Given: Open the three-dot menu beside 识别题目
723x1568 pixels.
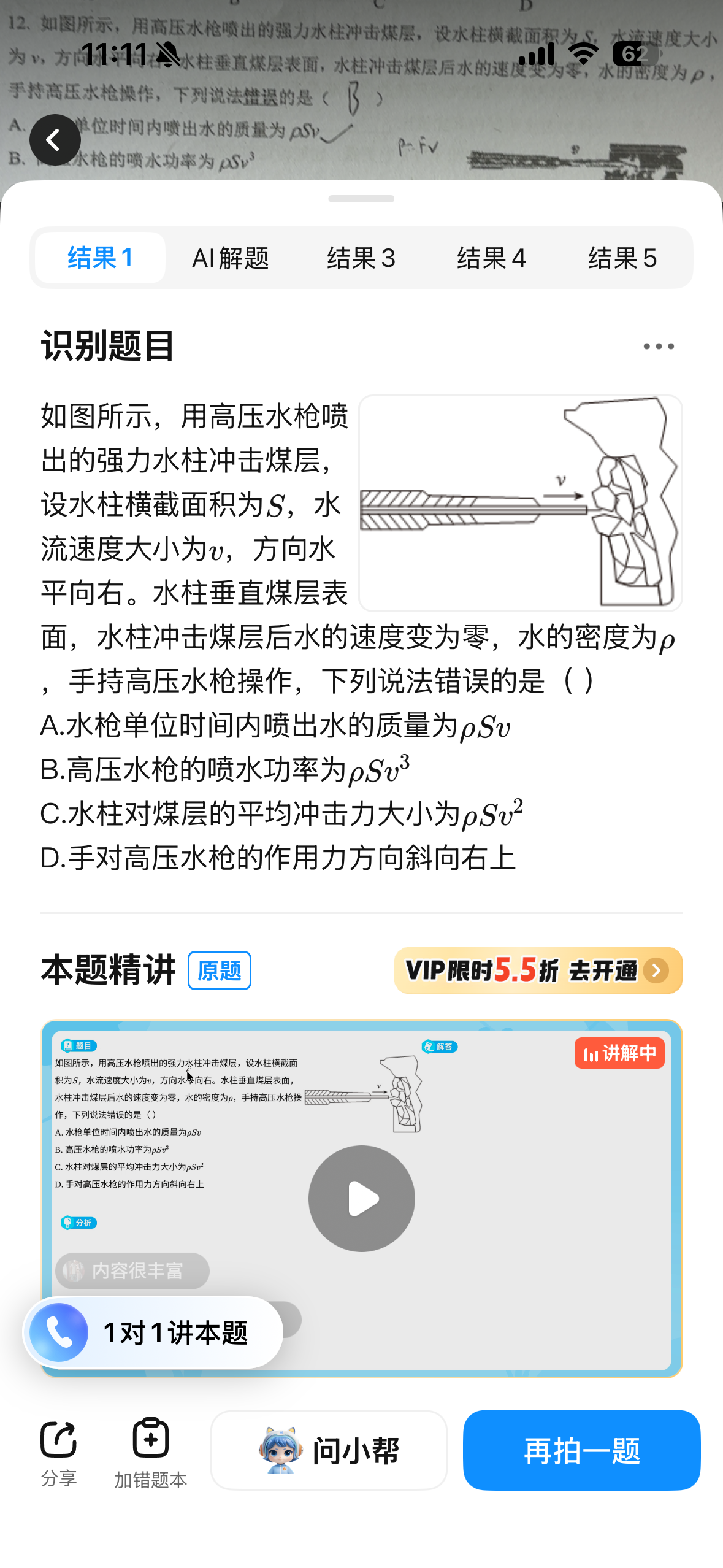Looking at the screenshot, I should [x=659, y=347].
